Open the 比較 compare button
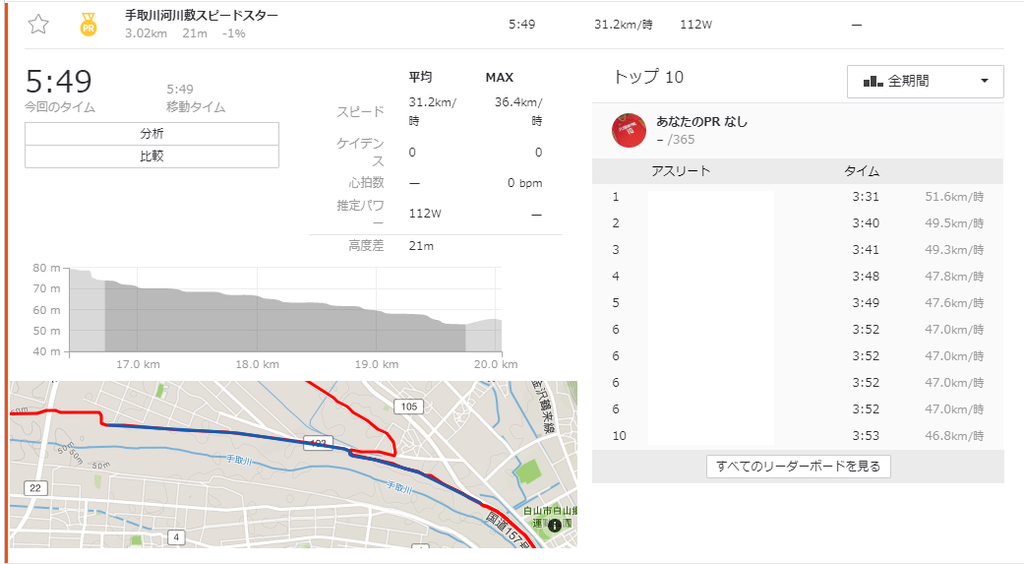The height and width of the screenshot is (564, 1024). tap(152, 156)
